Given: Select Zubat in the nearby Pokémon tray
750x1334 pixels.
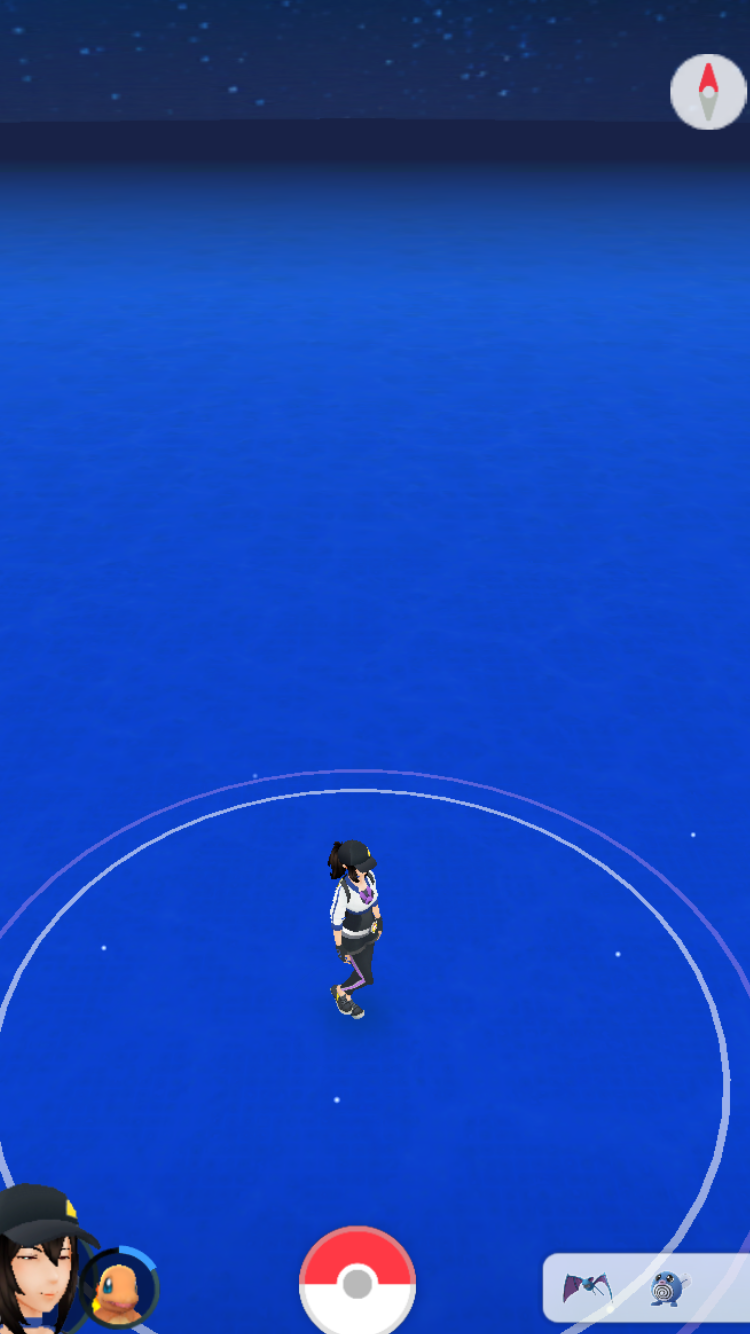Looking at the screenshot, I should [590, 1288].
